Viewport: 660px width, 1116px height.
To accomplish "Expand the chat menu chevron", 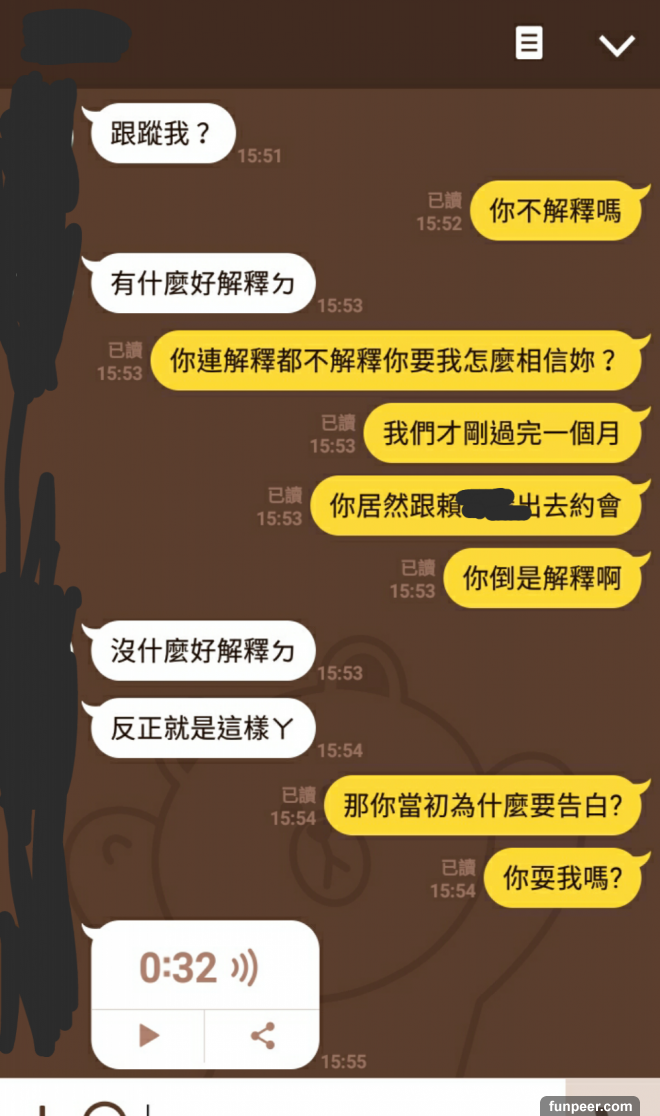I will (616, 45).
